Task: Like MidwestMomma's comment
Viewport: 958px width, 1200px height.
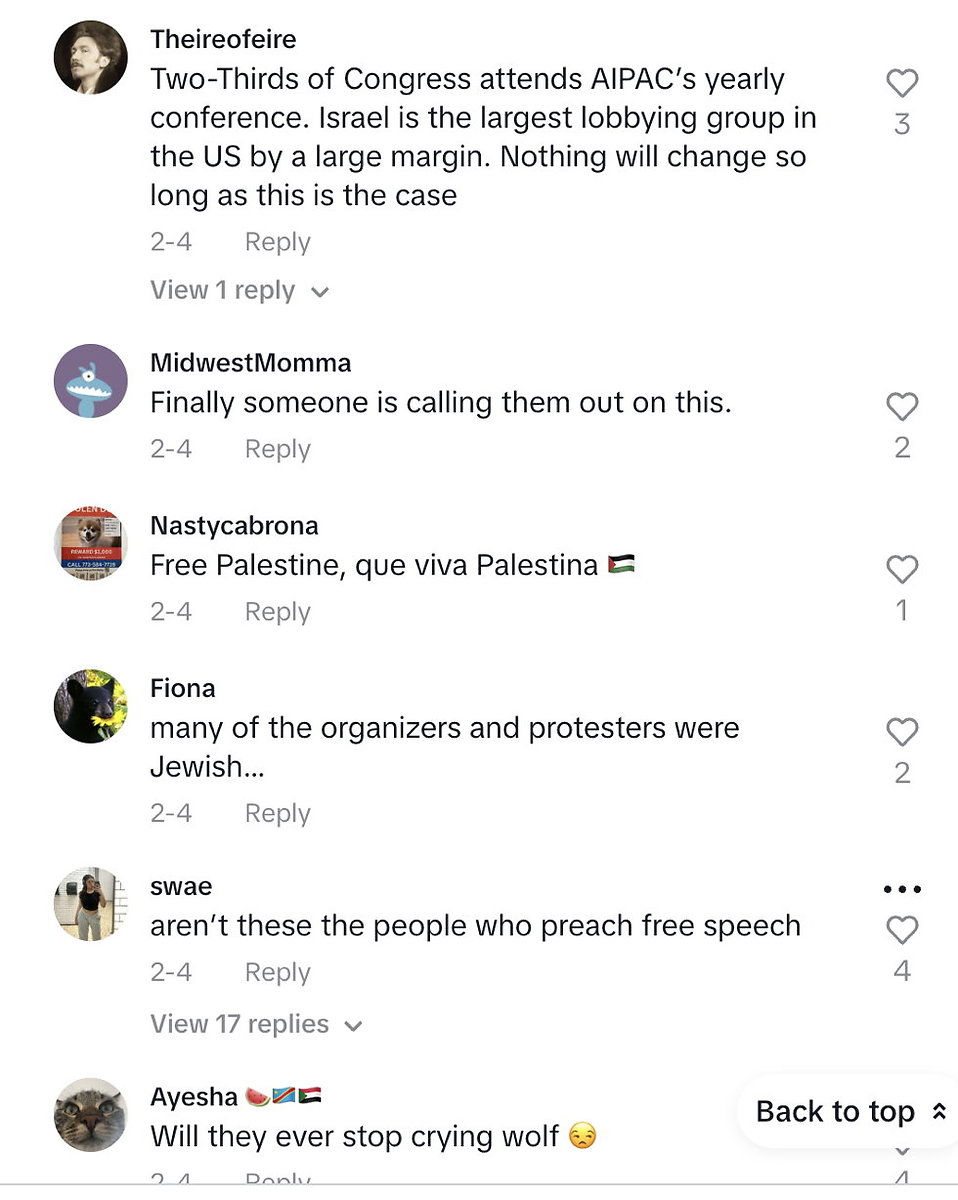Action: pyautogui.click(x=902, y=406)
